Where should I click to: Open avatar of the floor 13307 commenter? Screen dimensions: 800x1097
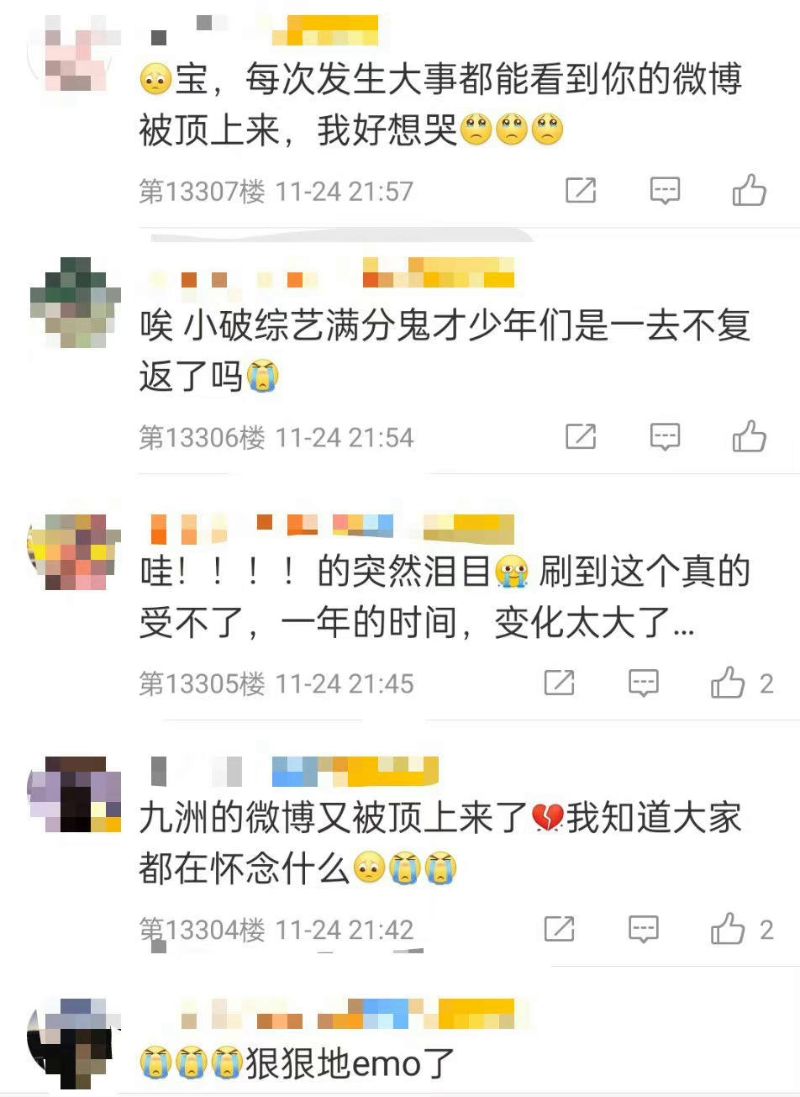[x=77, y=58]
